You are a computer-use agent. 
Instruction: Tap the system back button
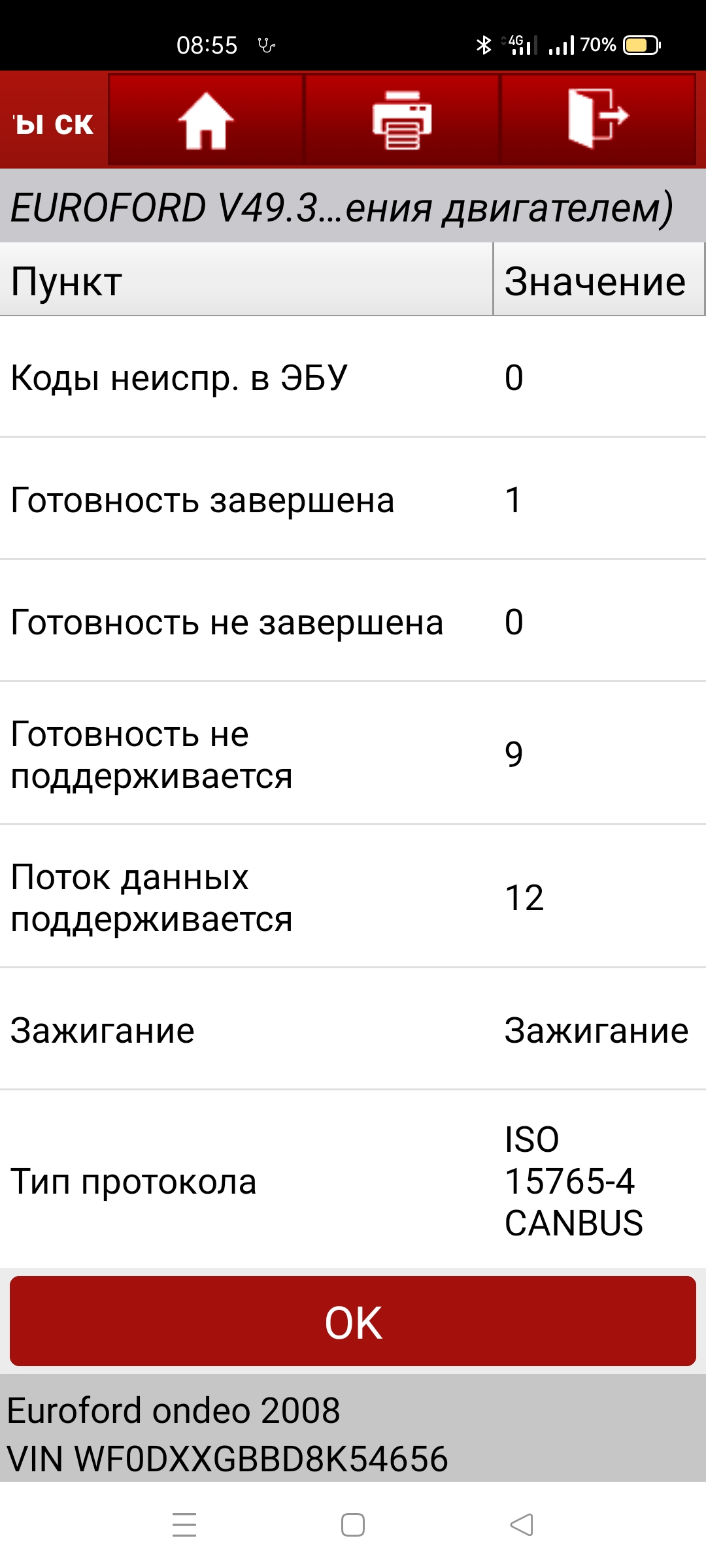522,1525
